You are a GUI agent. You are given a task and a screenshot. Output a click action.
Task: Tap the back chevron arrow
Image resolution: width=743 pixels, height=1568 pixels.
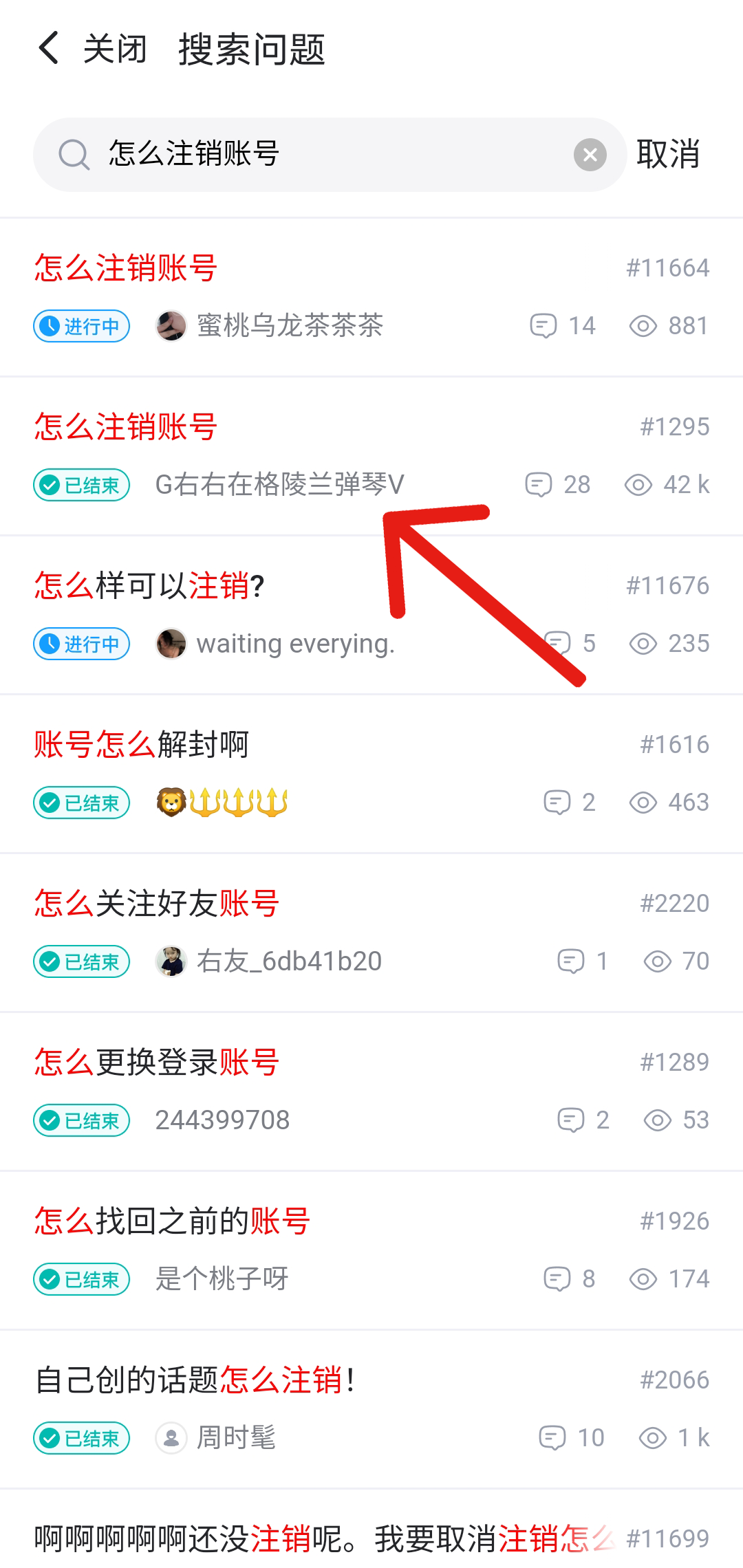click(x=47, y=48)
